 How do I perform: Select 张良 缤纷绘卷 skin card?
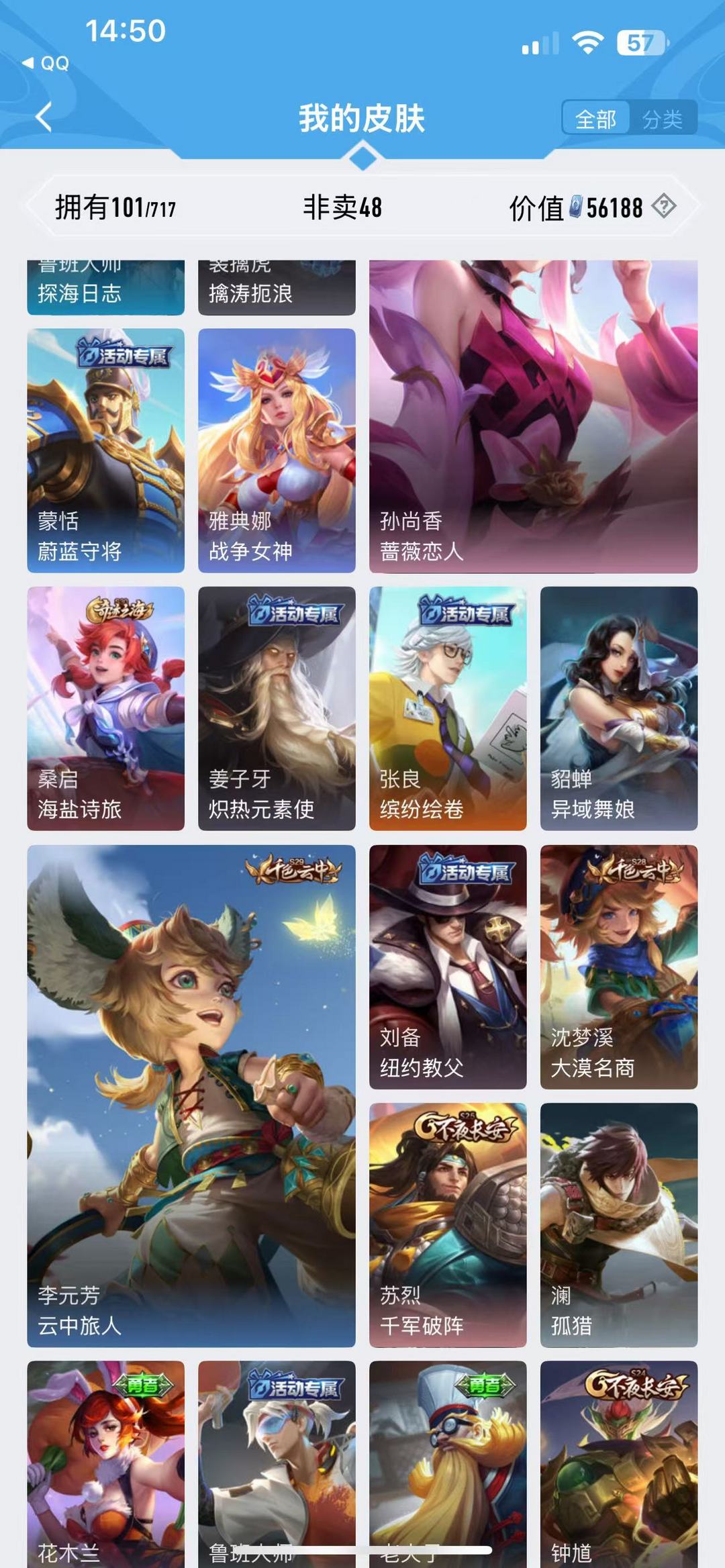(448, 709)
